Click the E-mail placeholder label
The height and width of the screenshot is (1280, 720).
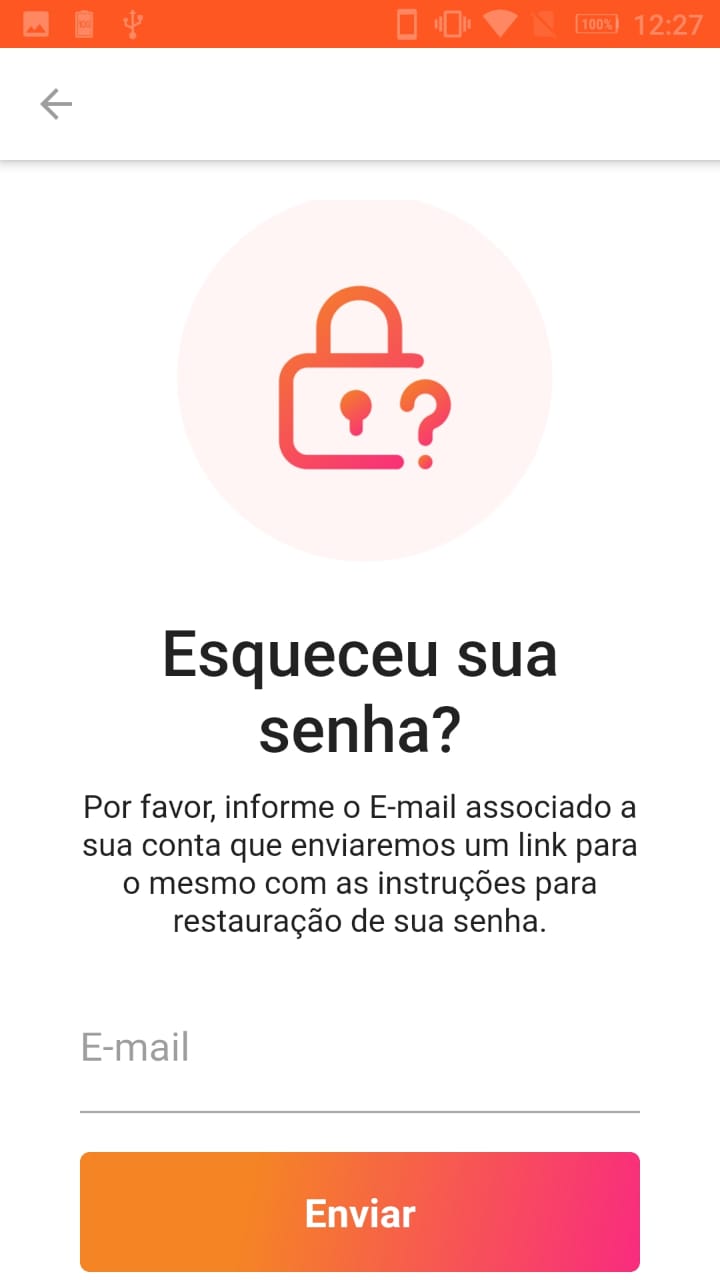(135, 1048)
